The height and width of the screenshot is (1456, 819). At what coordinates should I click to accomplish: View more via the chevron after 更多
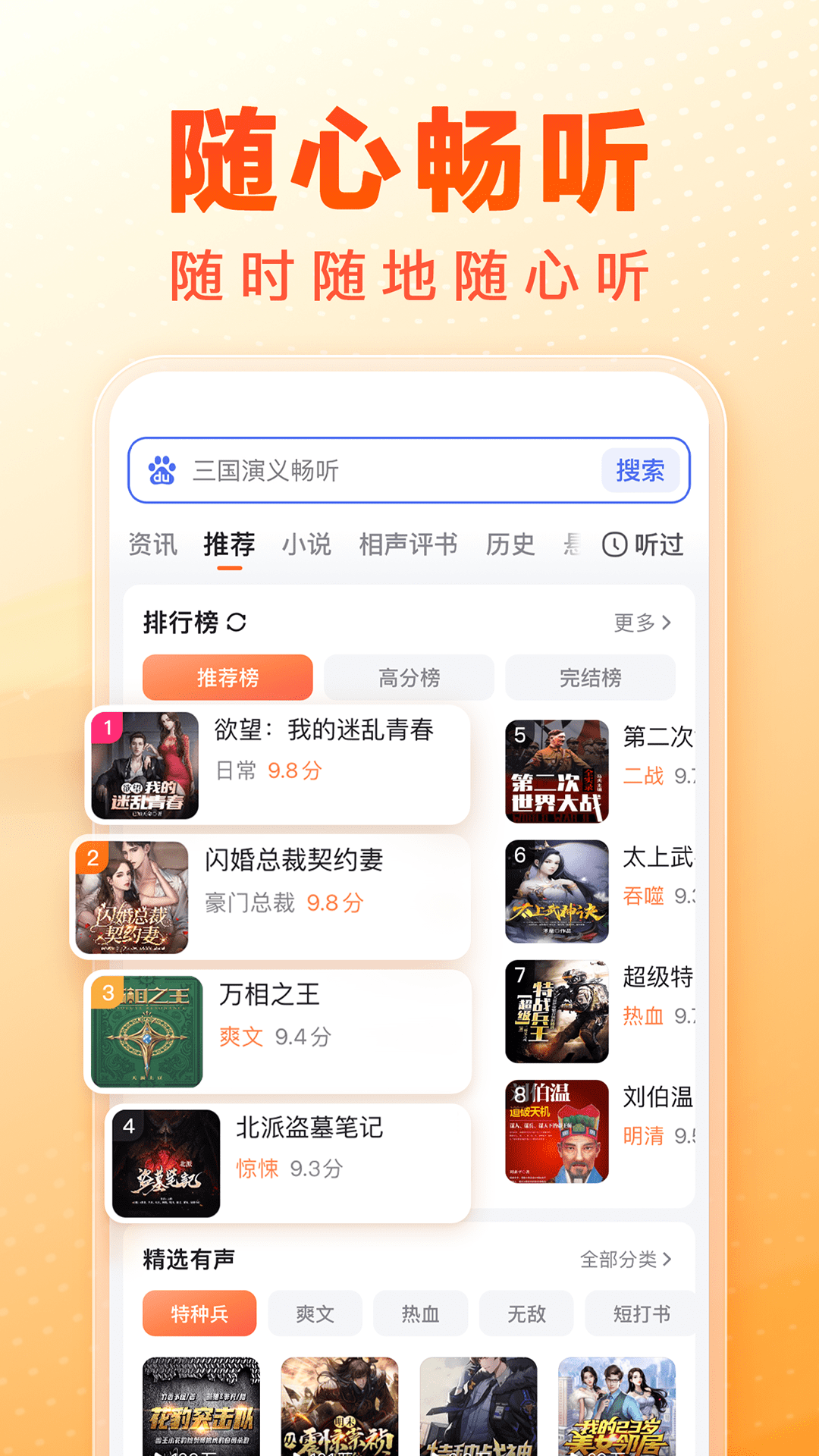(x=667, y=620)
